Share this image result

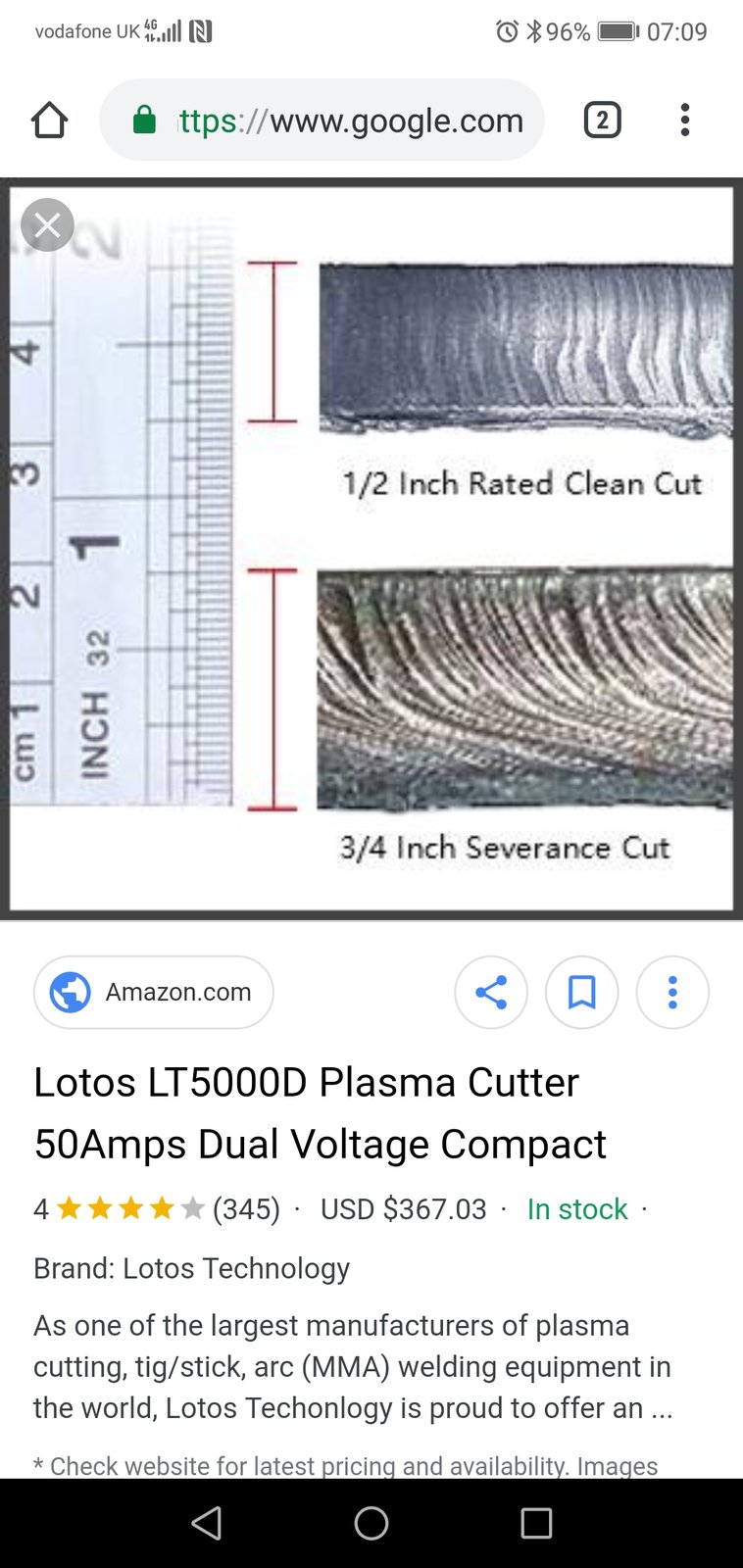point(491,992)
